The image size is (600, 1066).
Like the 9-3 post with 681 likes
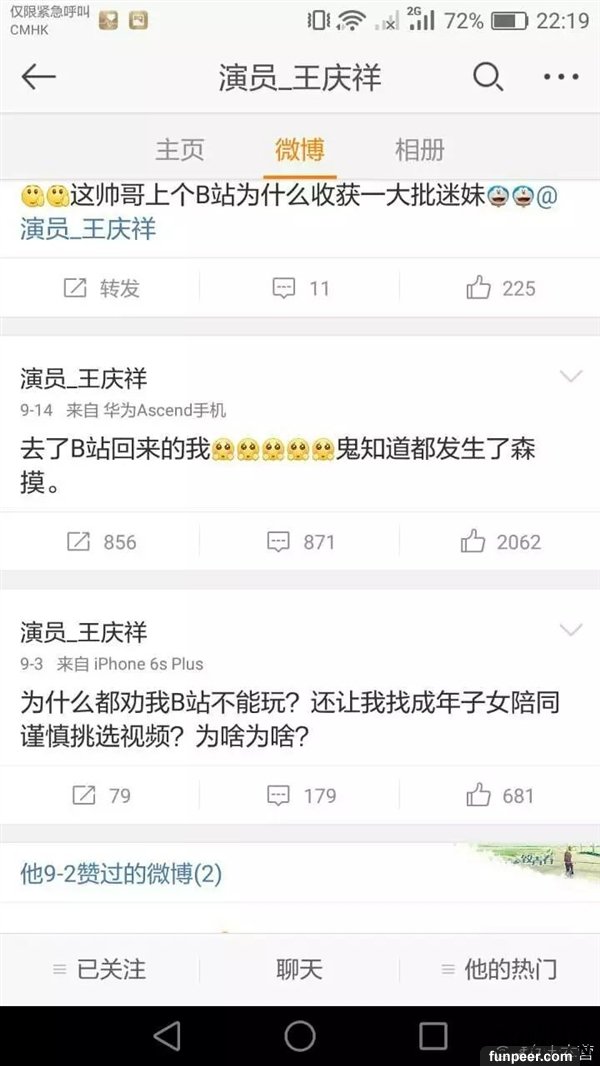500,796
